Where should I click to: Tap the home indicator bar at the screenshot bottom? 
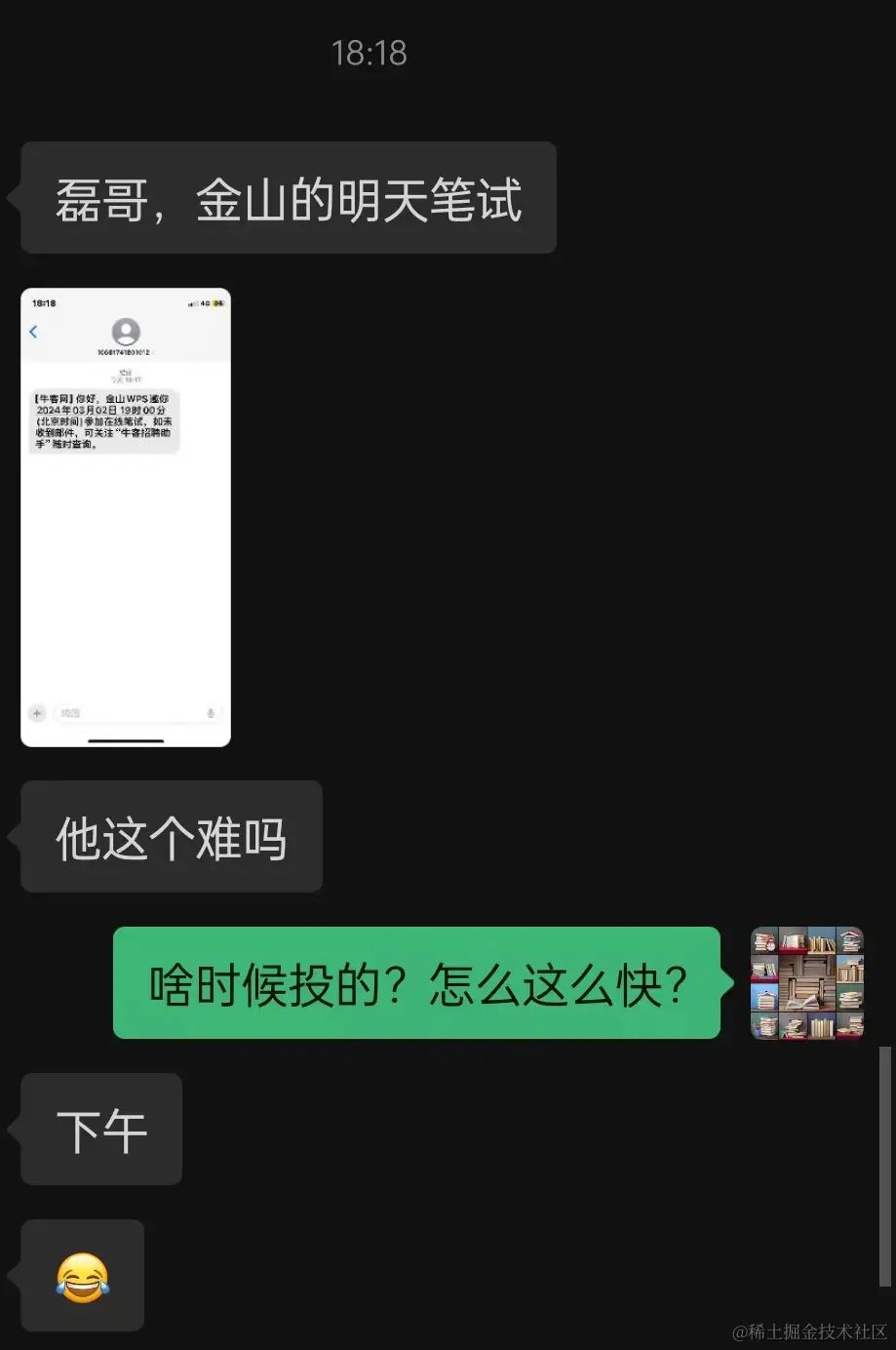pos(126,740)
